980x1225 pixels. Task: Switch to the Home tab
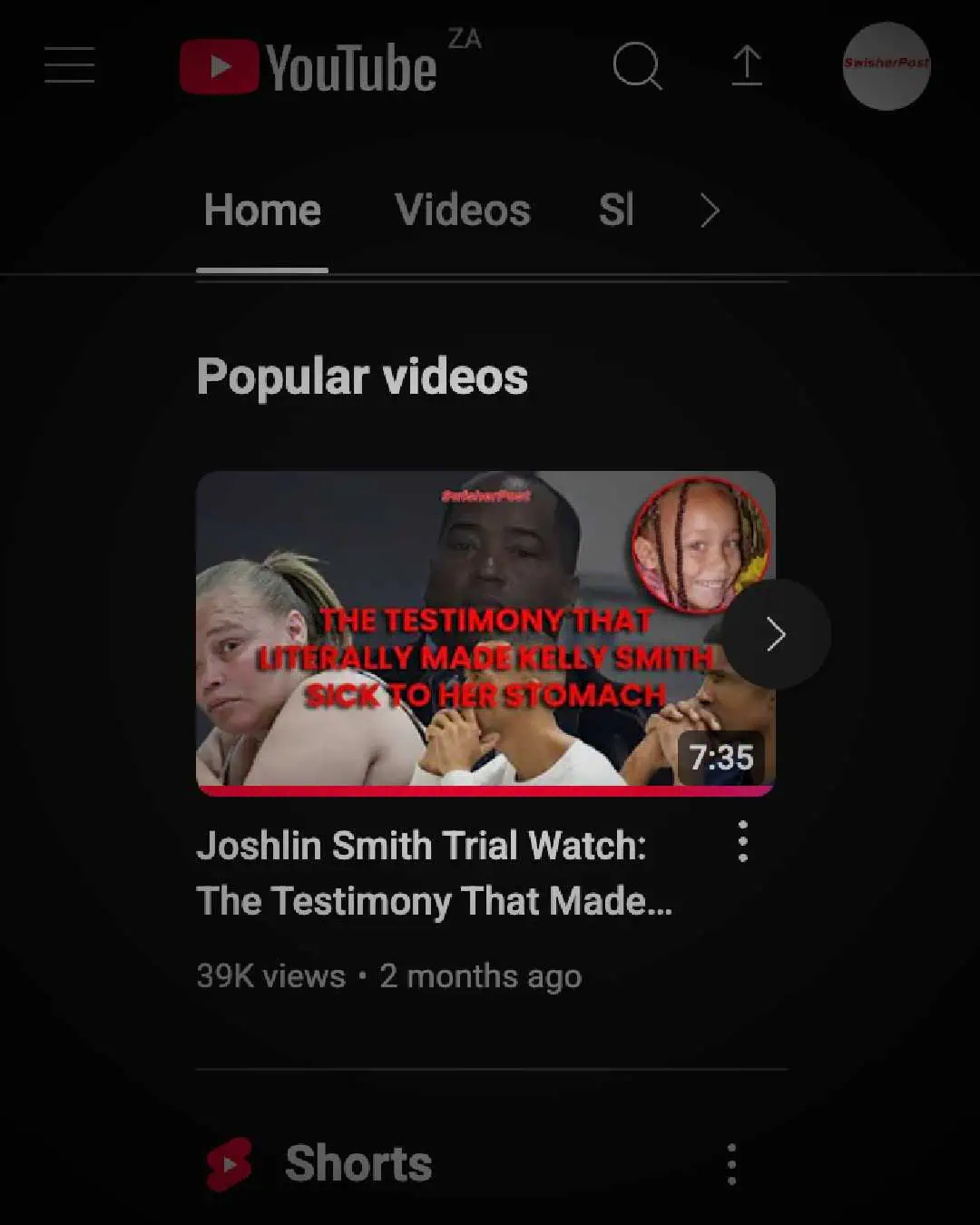[262, 211]
